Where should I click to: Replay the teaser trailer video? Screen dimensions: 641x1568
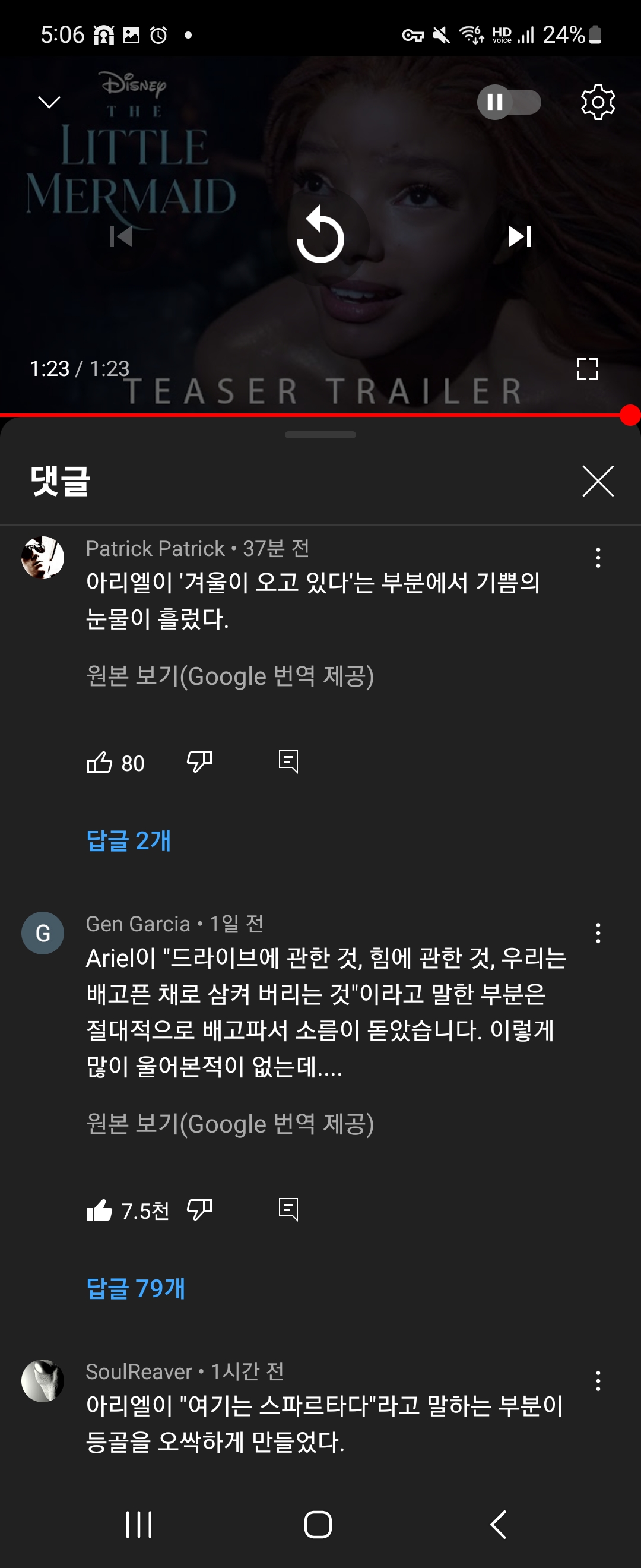(320, 236)
